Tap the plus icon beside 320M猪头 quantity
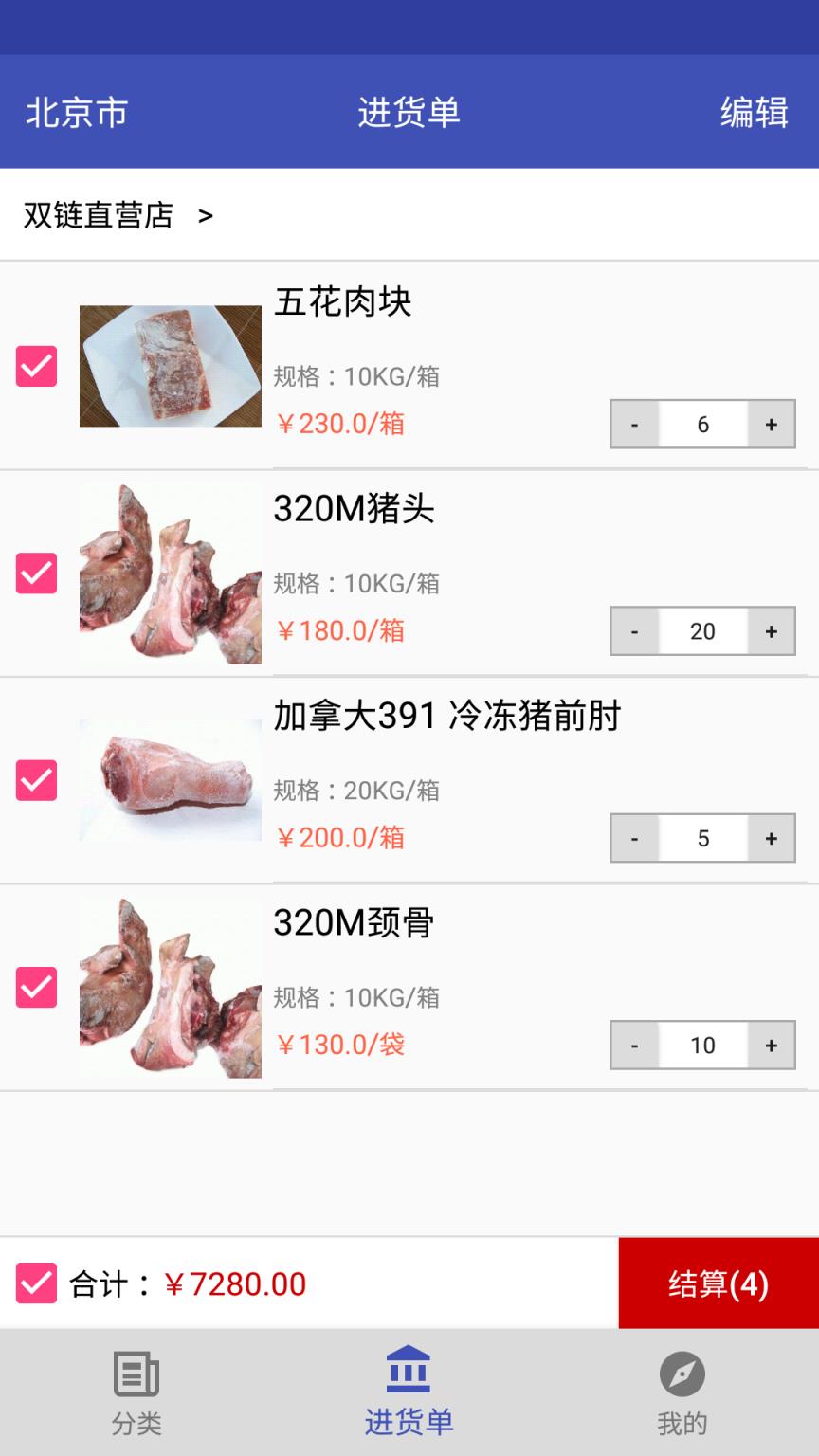The image size is (819, 1456). click(772, 630)
